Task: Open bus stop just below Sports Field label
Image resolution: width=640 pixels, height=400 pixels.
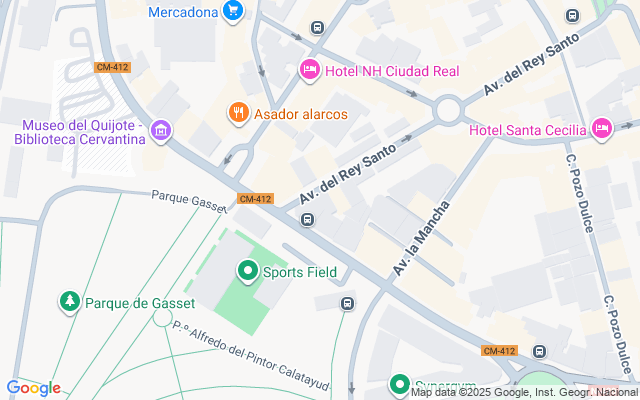Action: pos(347,303)
